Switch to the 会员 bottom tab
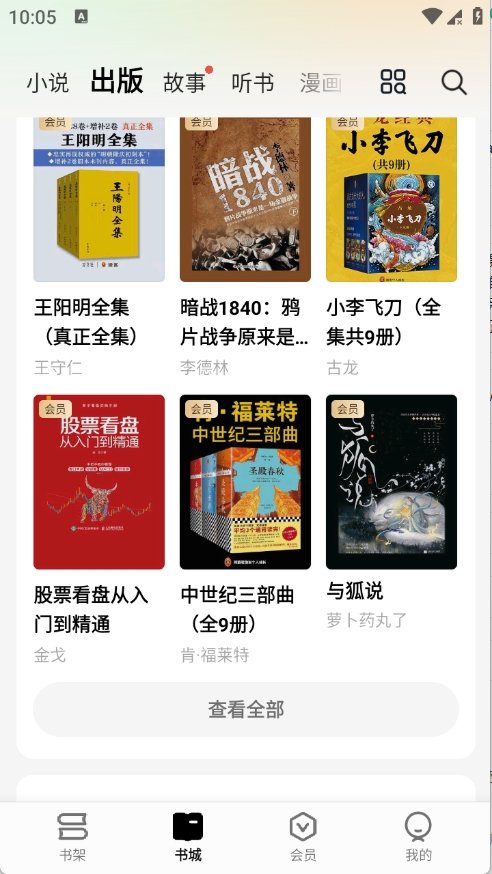This screenshot has height=874, width=492. (x=303, y=837)
